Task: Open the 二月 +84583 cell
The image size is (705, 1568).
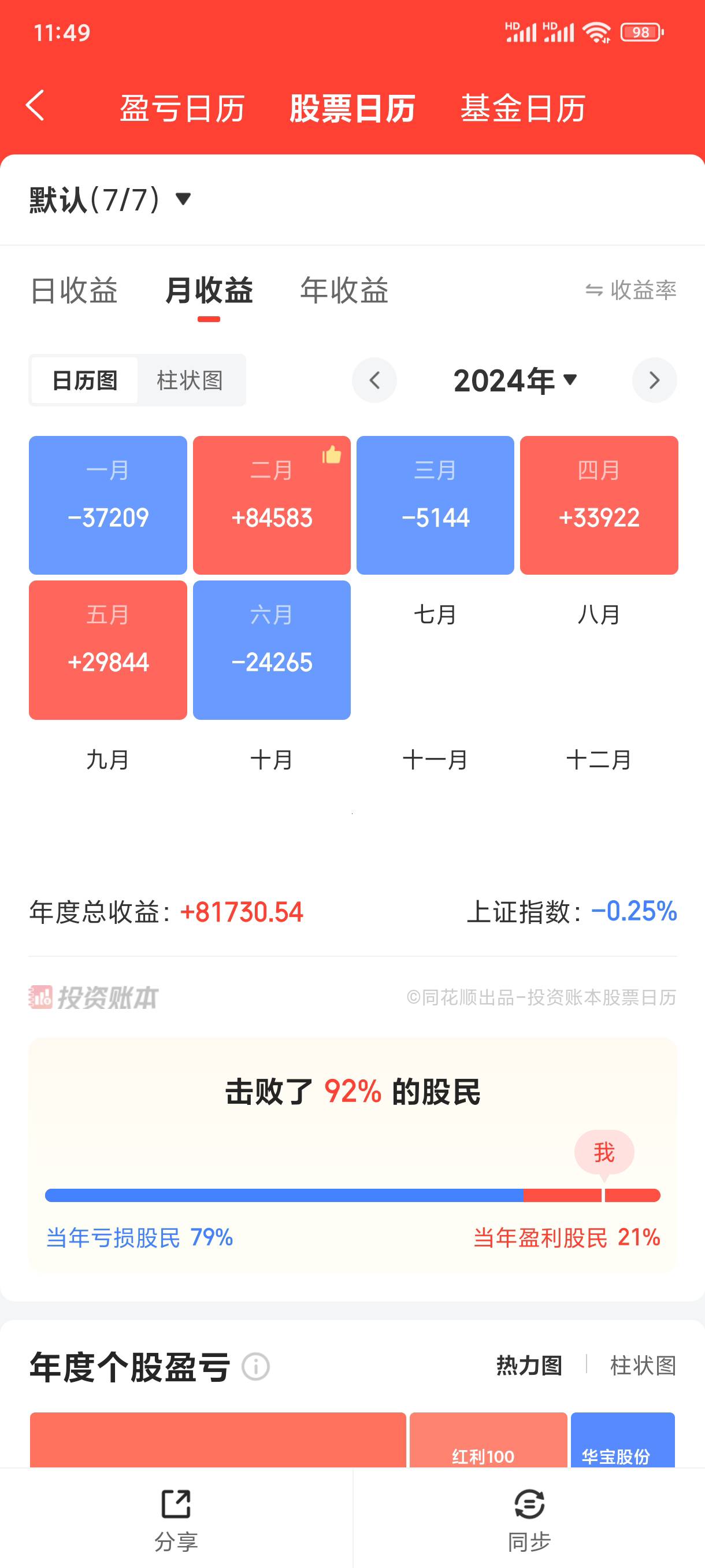Action: (x=271, y=505)
